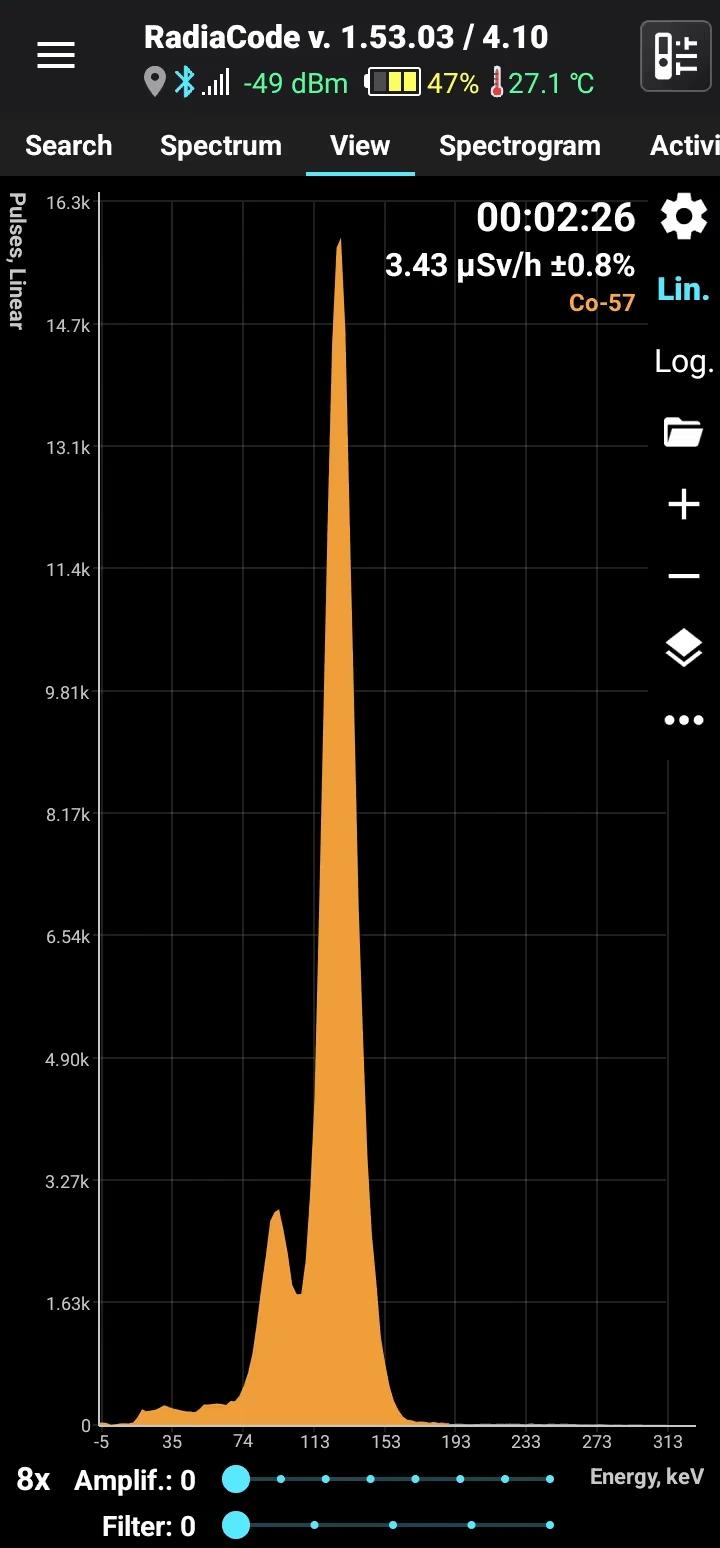Switch to the Spectrum tab

tap(221, 146)
